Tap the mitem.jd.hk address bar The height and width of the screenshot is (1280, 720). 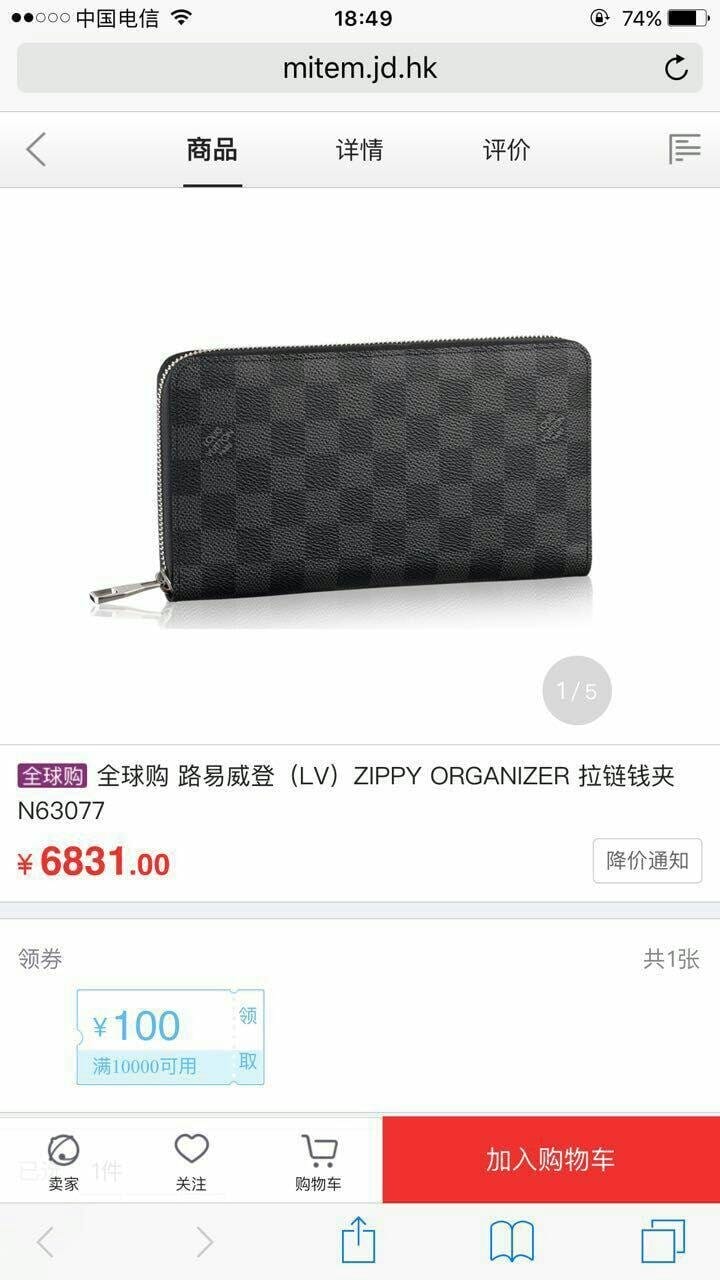tap(360, 68)
